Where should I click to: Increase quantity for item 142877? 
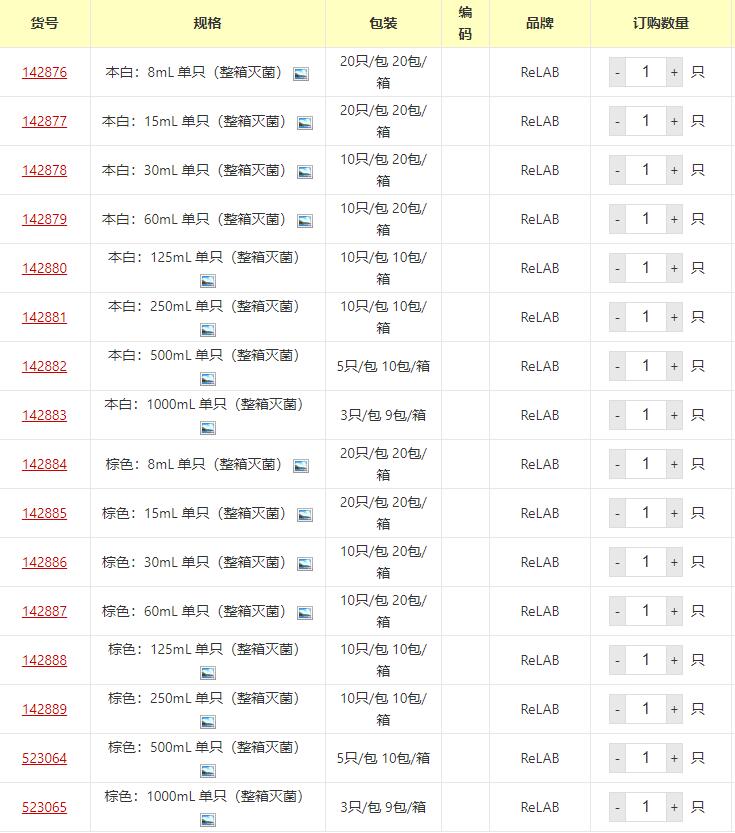(674, 121)
